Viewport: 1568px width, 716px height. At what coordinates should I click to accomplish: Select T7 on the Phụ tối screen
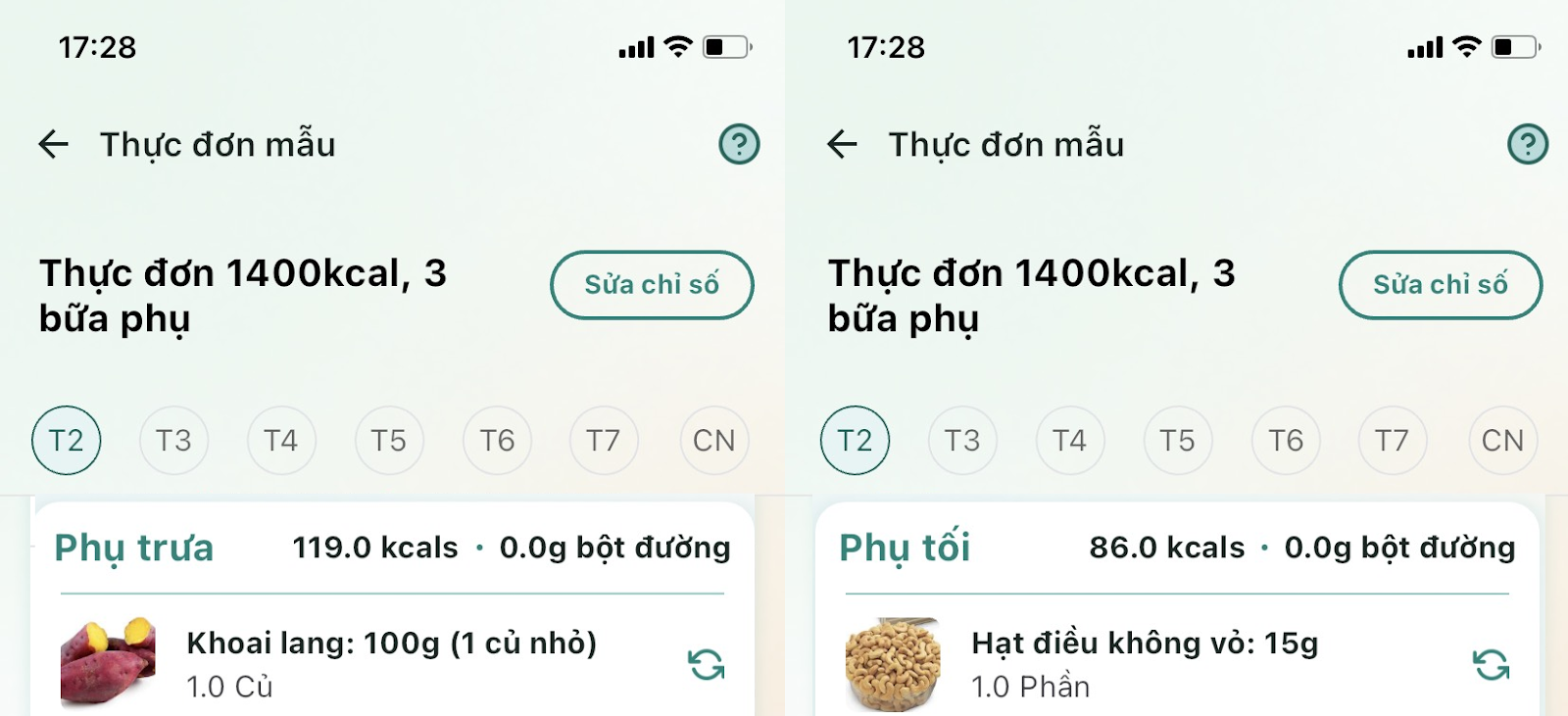pyautogui.click(x=1393, y=441)
